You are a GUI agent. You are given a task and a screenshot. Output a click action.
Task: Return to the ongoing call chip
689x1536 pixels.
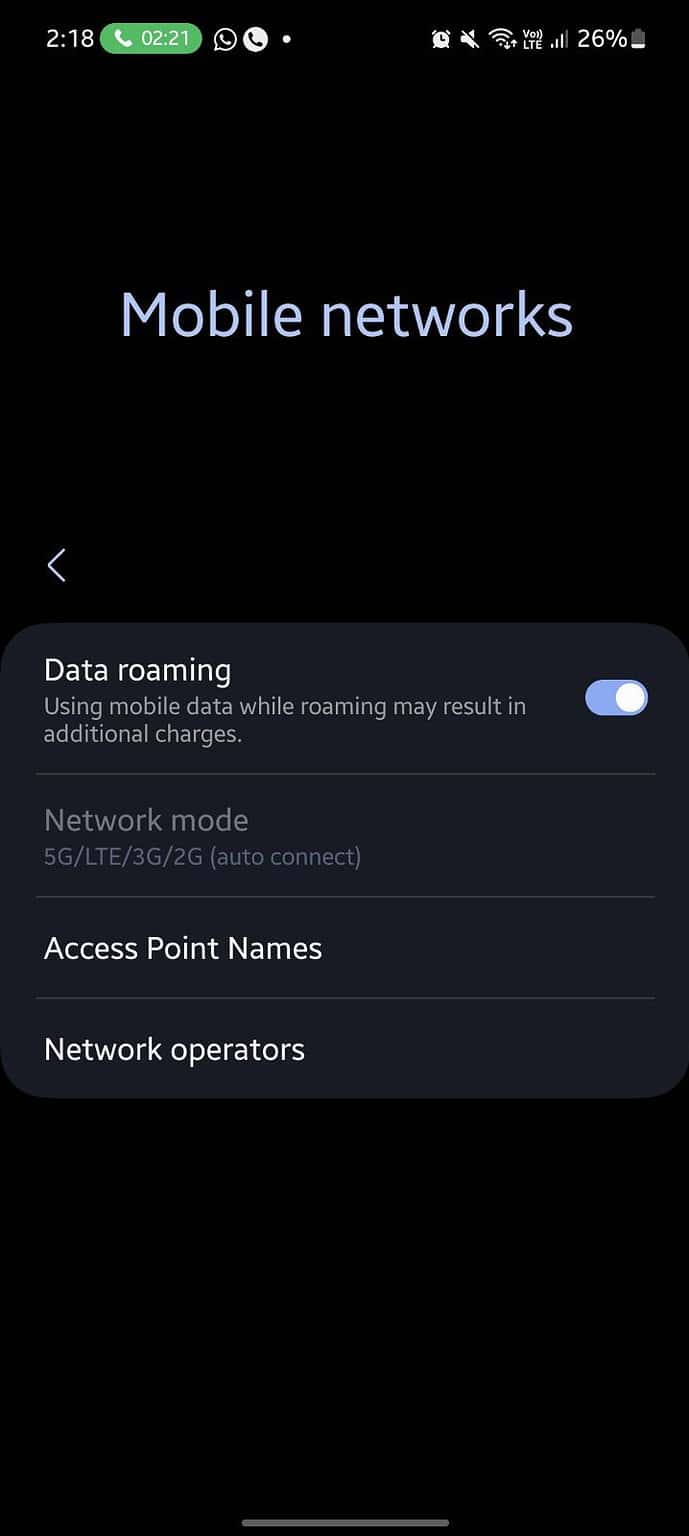151,39
